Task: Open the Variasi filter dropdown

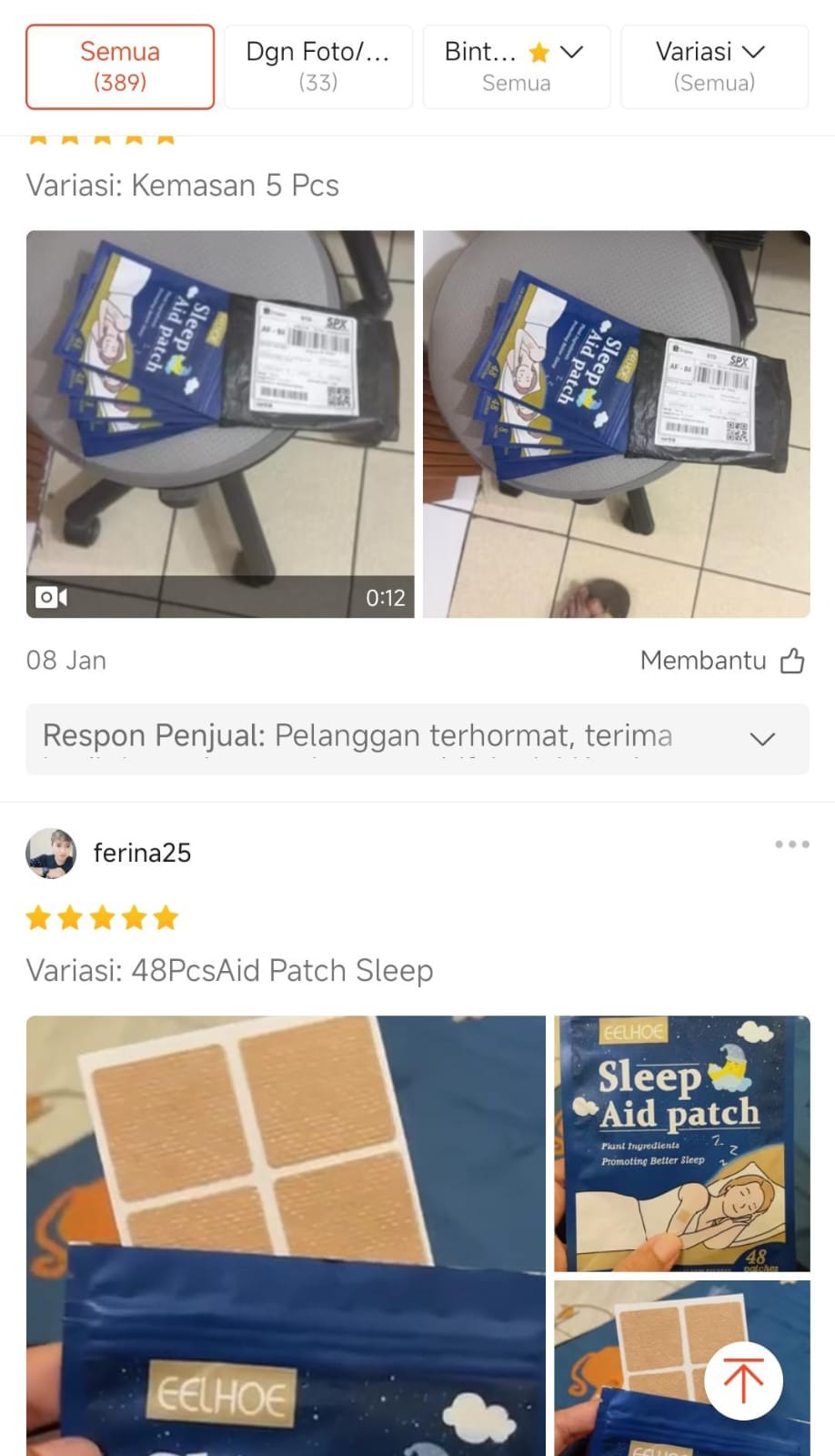Action: coord(714,67)
